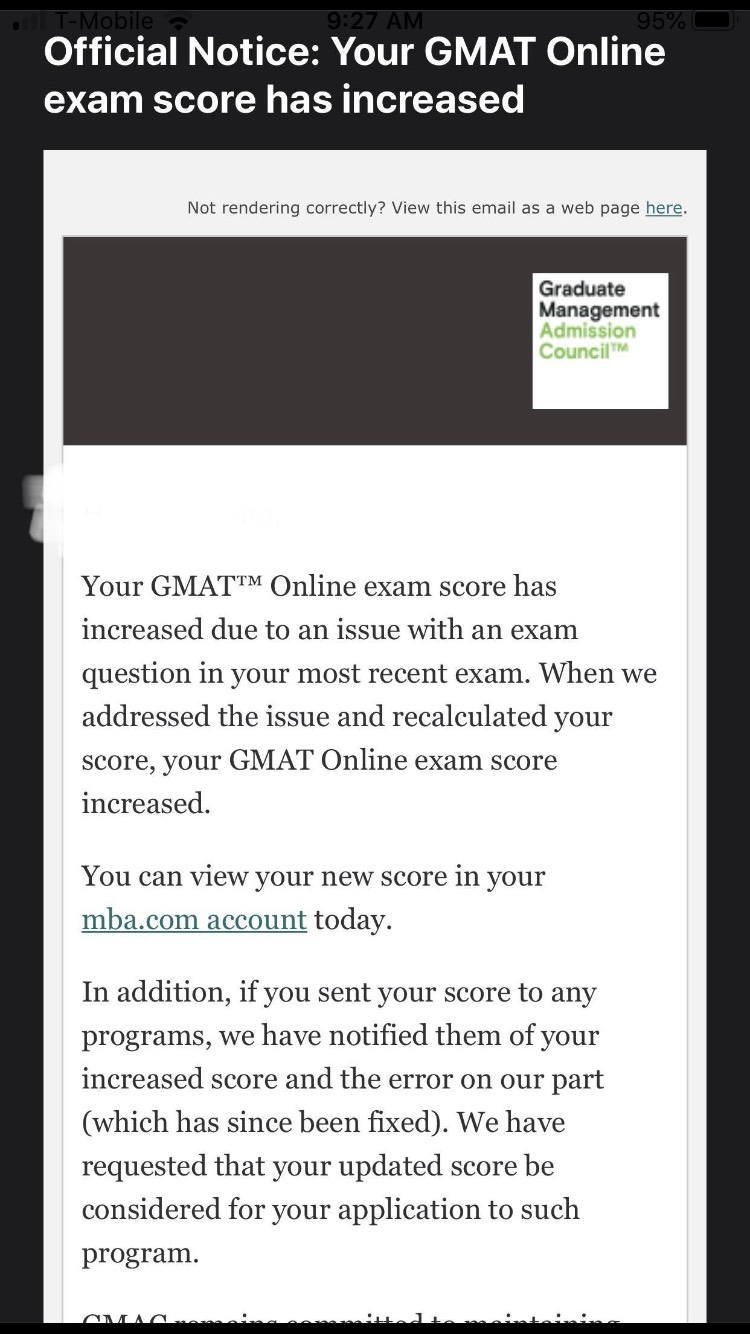
Task: Open the 'here' web page link
Action: (663, 208)
